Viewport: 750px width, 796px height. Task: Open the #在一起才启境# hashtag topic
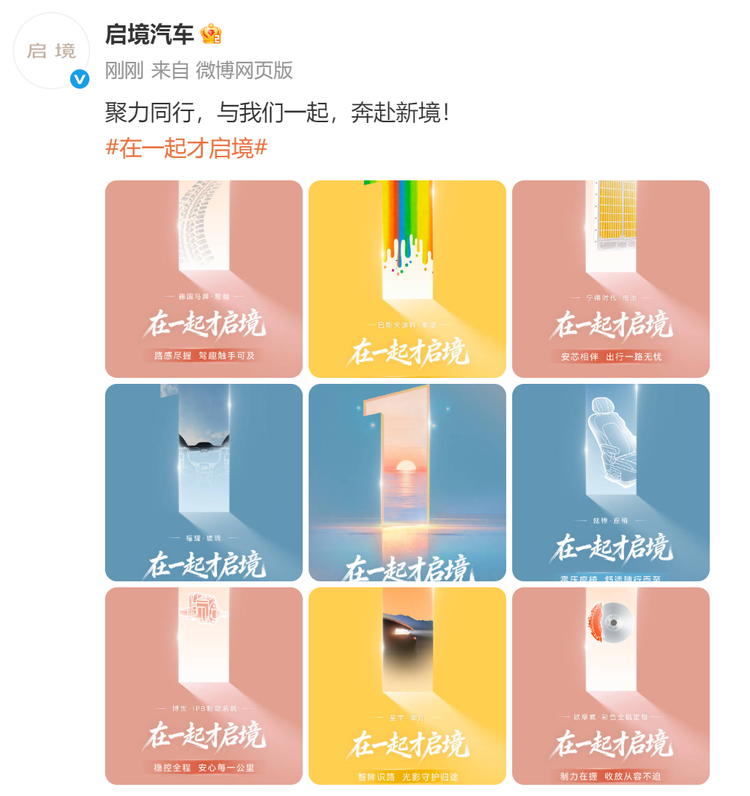pyautogui.click(x=186, y=148)
